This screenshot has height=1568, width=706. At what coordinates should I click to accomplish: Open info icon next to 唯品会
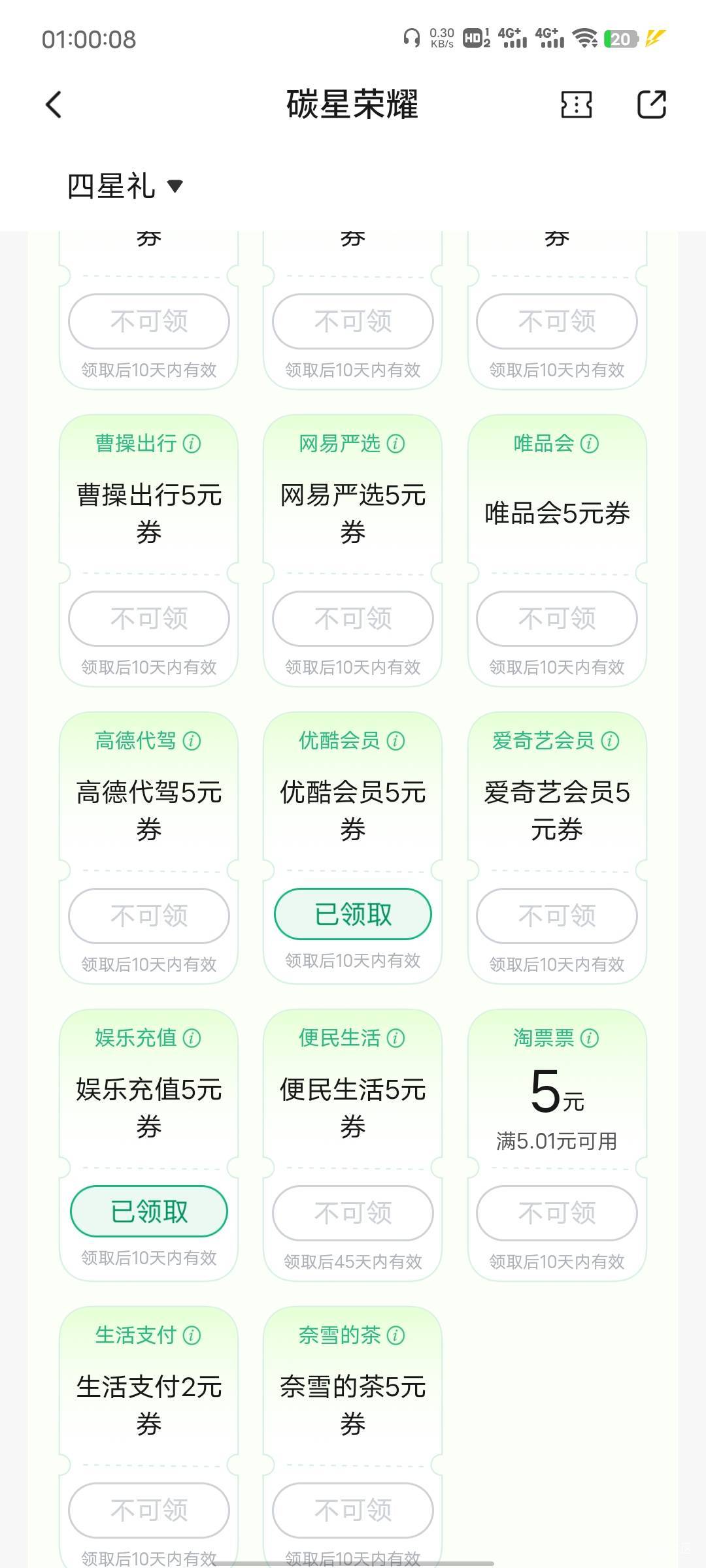coord(589,444)
